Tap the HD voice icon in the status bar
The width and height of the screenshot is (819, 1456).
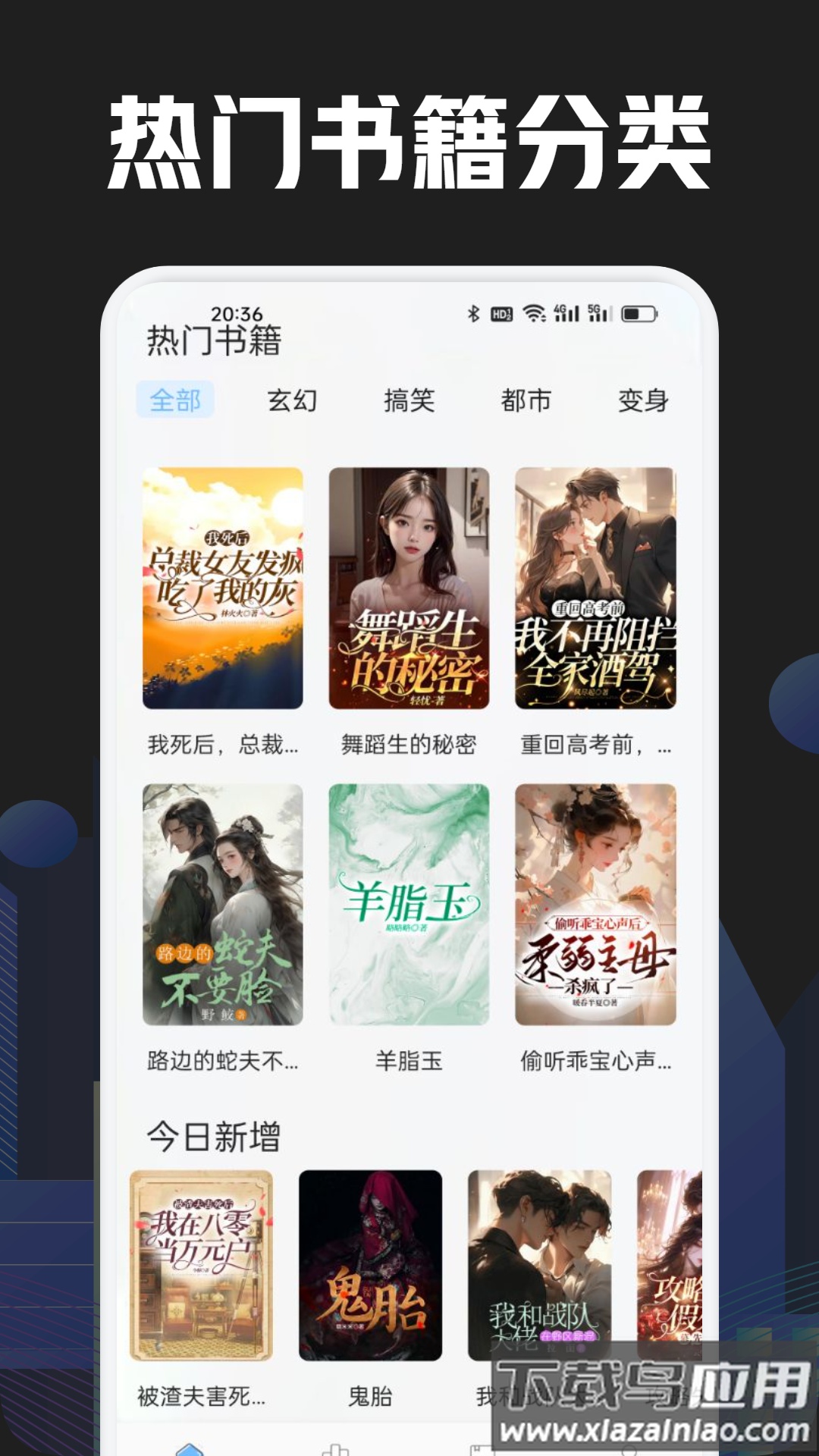click(x=501, y=312)
